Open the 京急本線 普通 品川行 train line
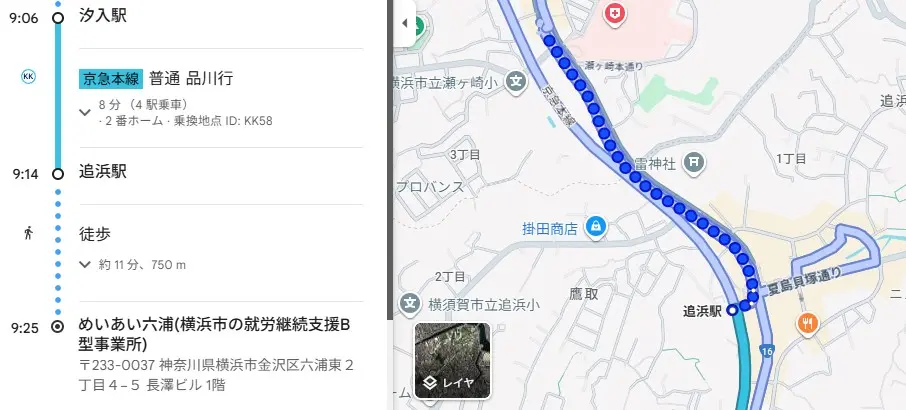 click(x=160, y=78)
